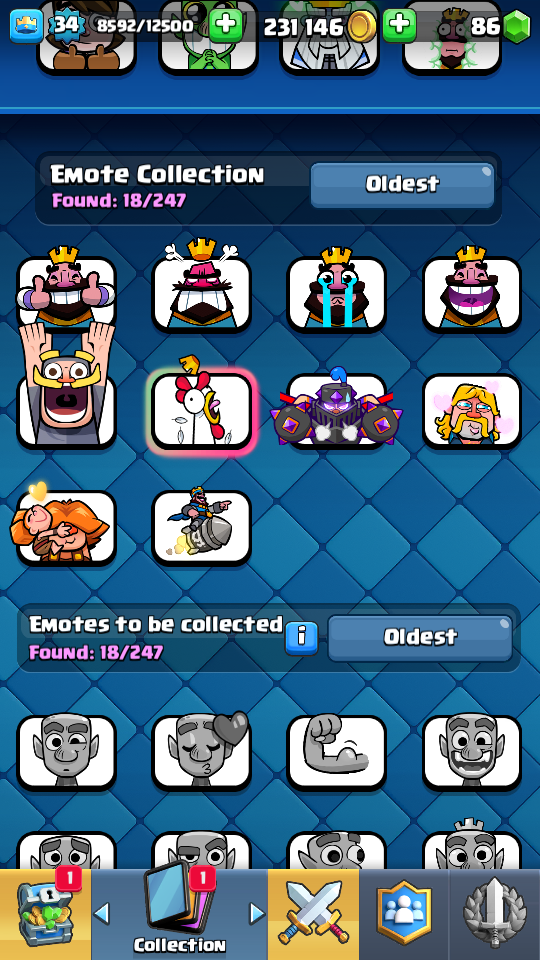Image resolution: width=540 pixels, height=960 pixels.
Task: Add gold with the plus button
Action: coord(400,25)
